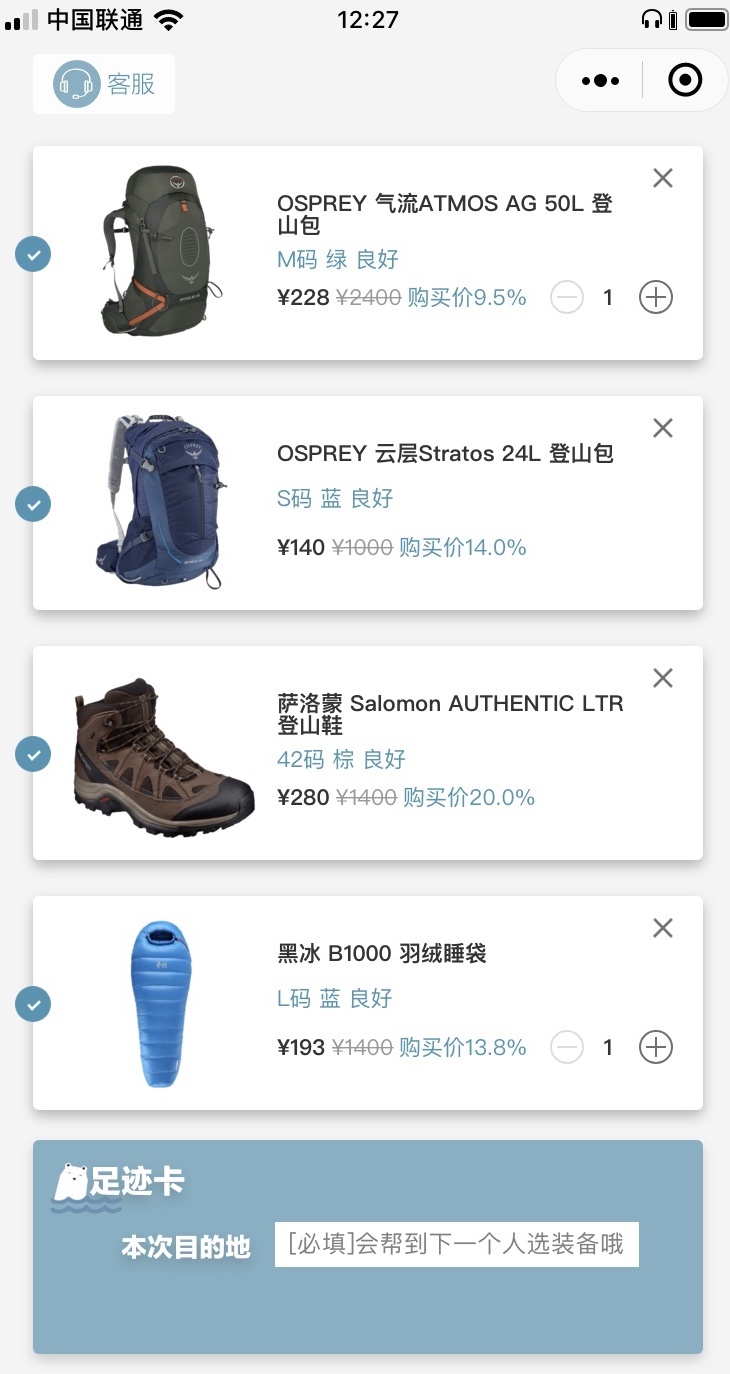The height and width of the screenshot is (1374, 730).
Task: Deselect OSPREY Stratos 24L backpack
Action: 33,504
